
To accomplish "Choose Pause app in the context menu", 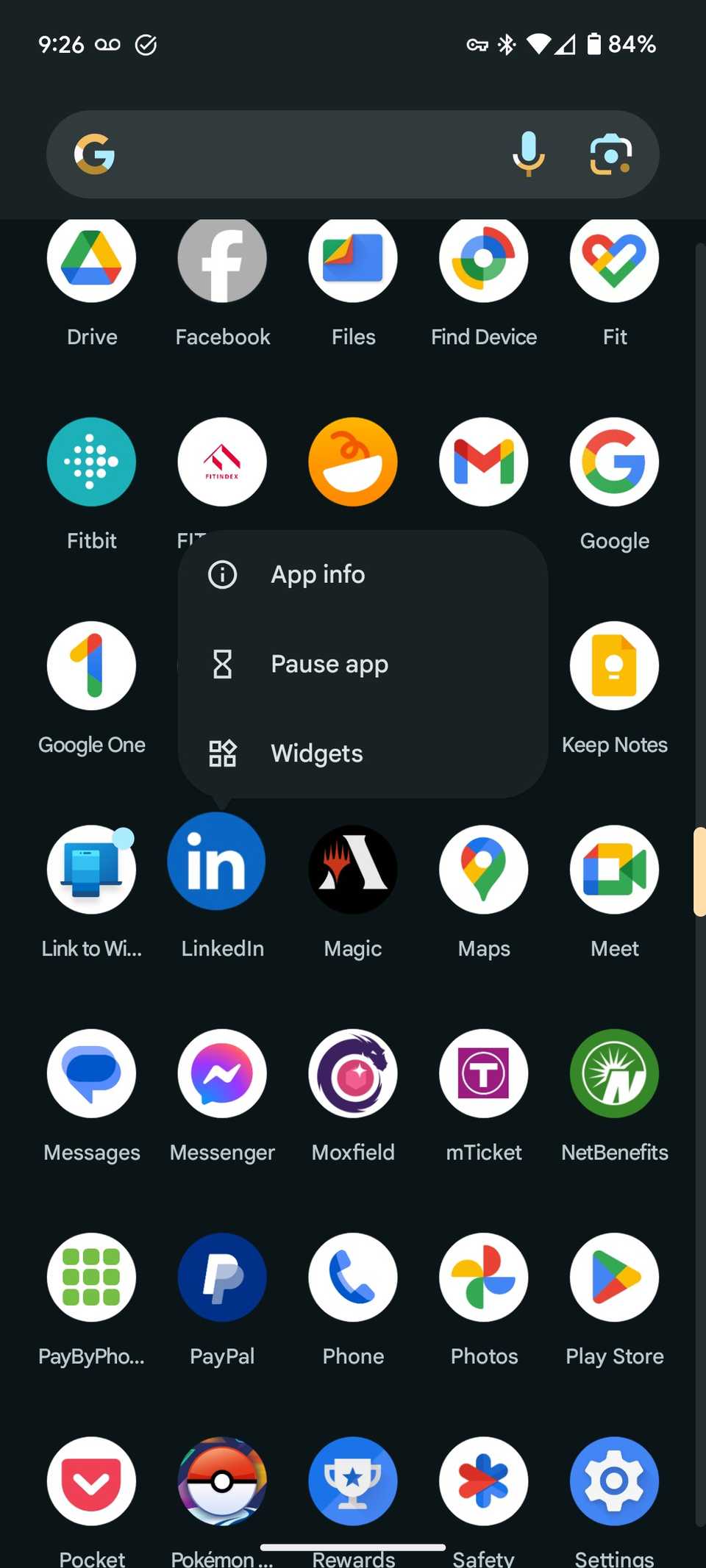I will [x=329, y=664].
